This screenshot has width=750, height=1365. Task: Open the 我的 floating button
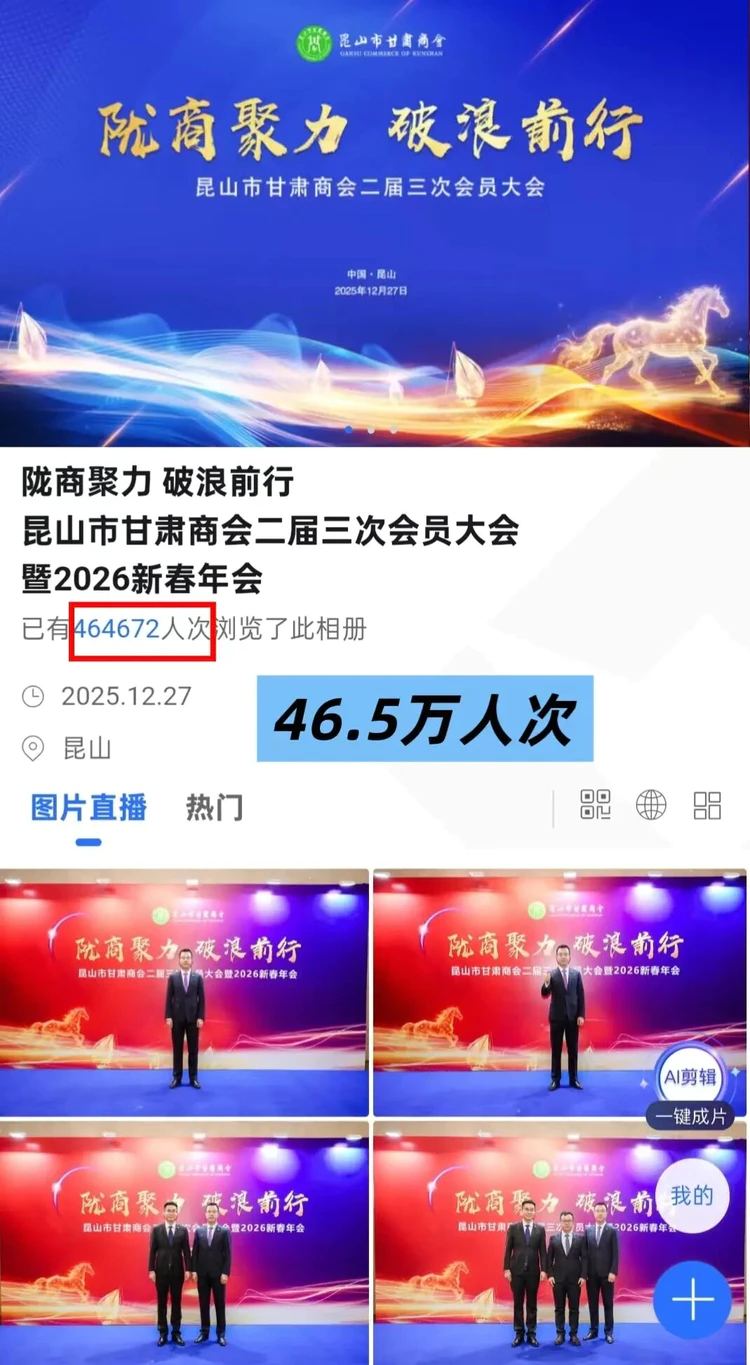click(691, 1195)
